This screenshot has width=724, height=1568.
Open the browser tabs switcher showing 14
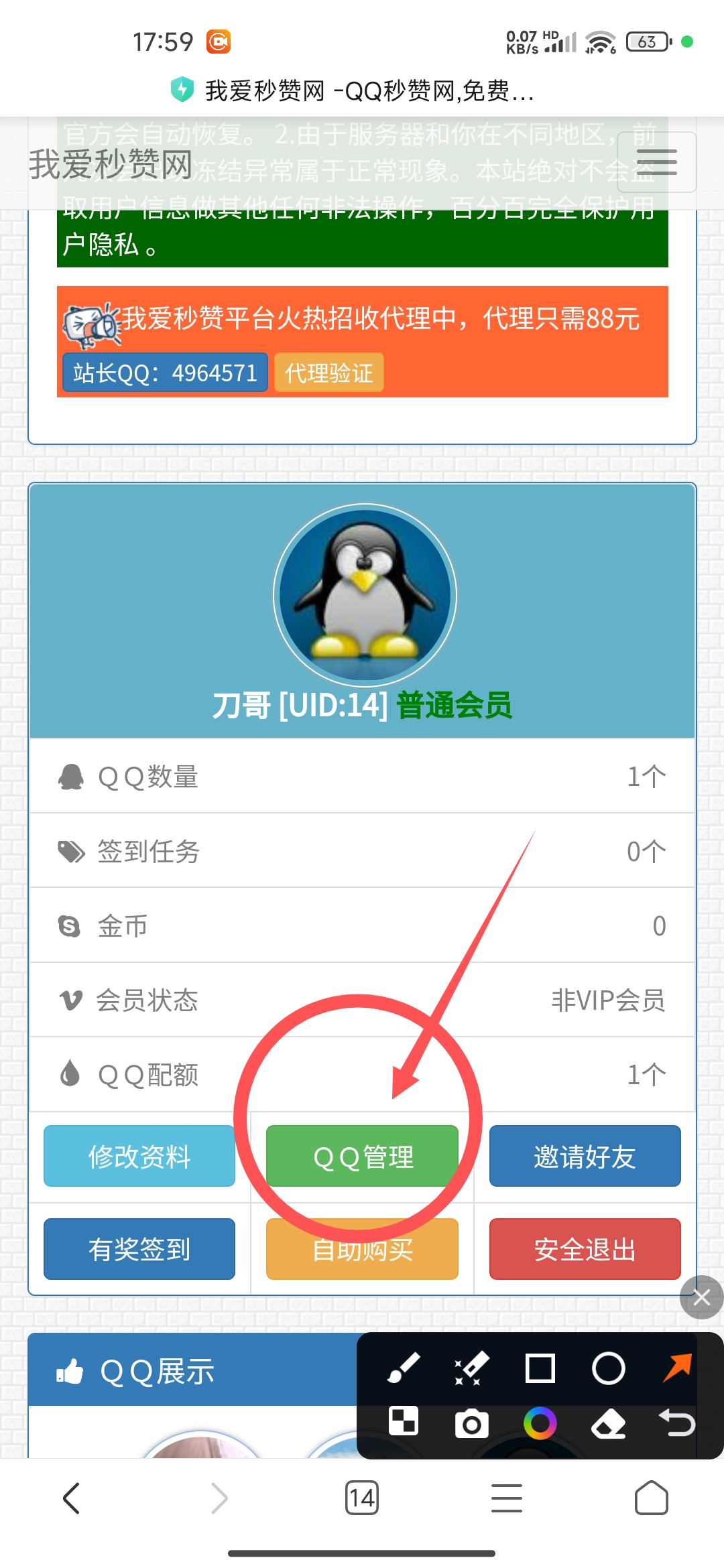pyautogui.click(x=362, y=1498)
